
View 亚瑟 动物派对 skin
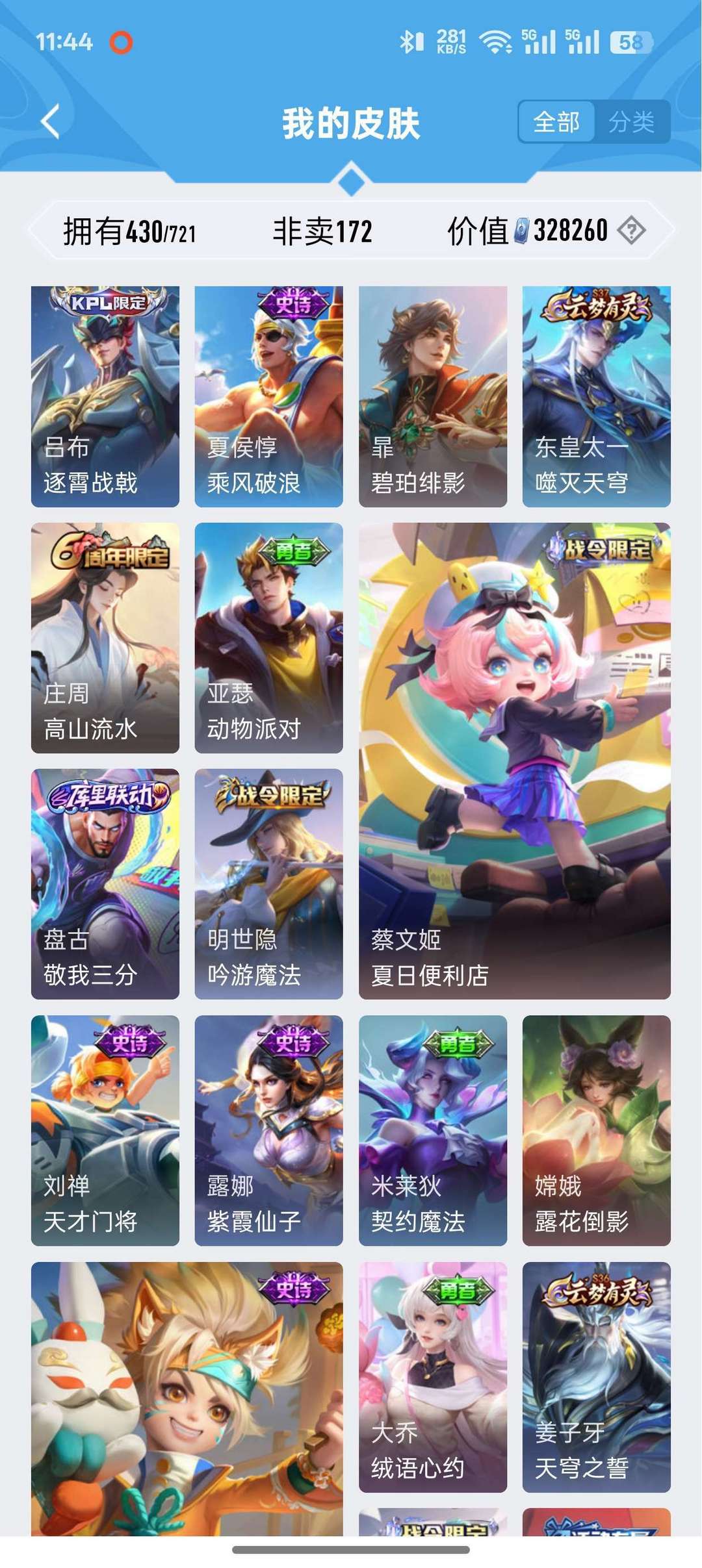pos(268,638)
